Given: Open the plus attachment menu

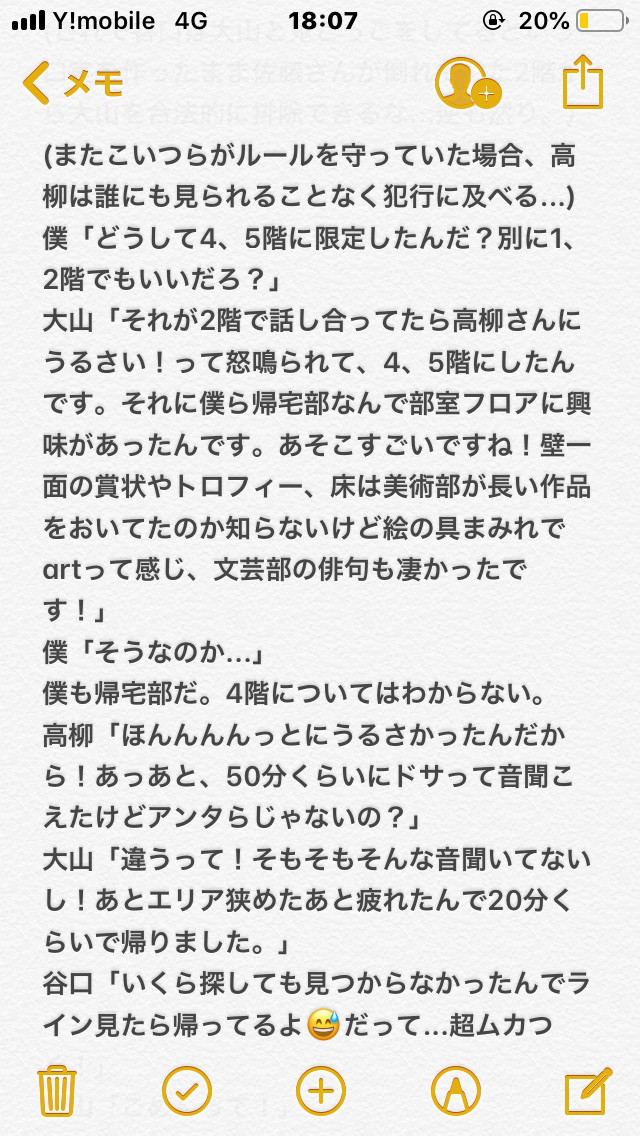Looking at the screenshot, I should (x=321, y=1090).
